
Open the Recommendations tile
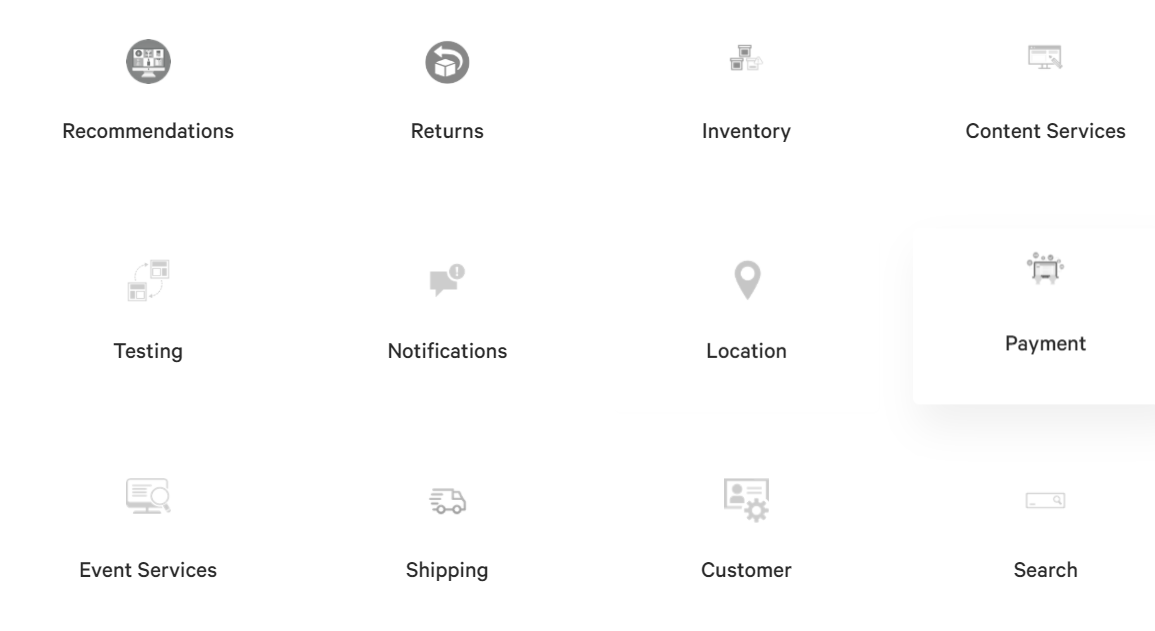tap(148, 95)
